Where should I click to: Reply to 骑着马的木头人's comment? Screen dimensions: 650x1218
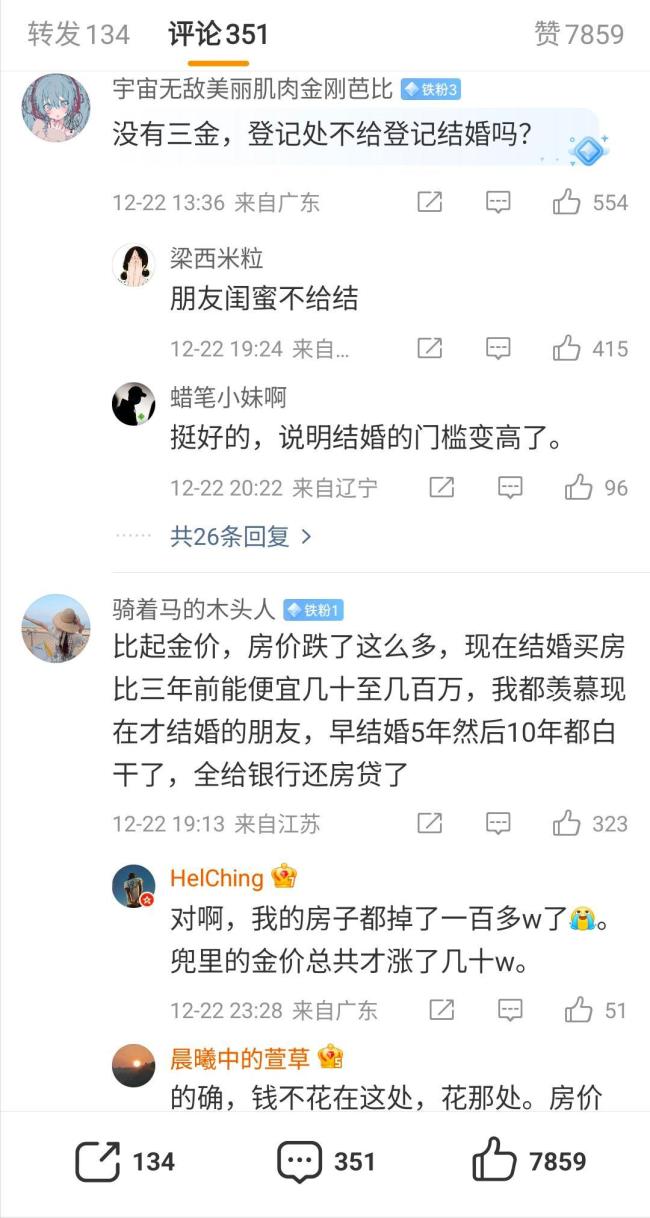pyautogui.click(x=498, y=824)
